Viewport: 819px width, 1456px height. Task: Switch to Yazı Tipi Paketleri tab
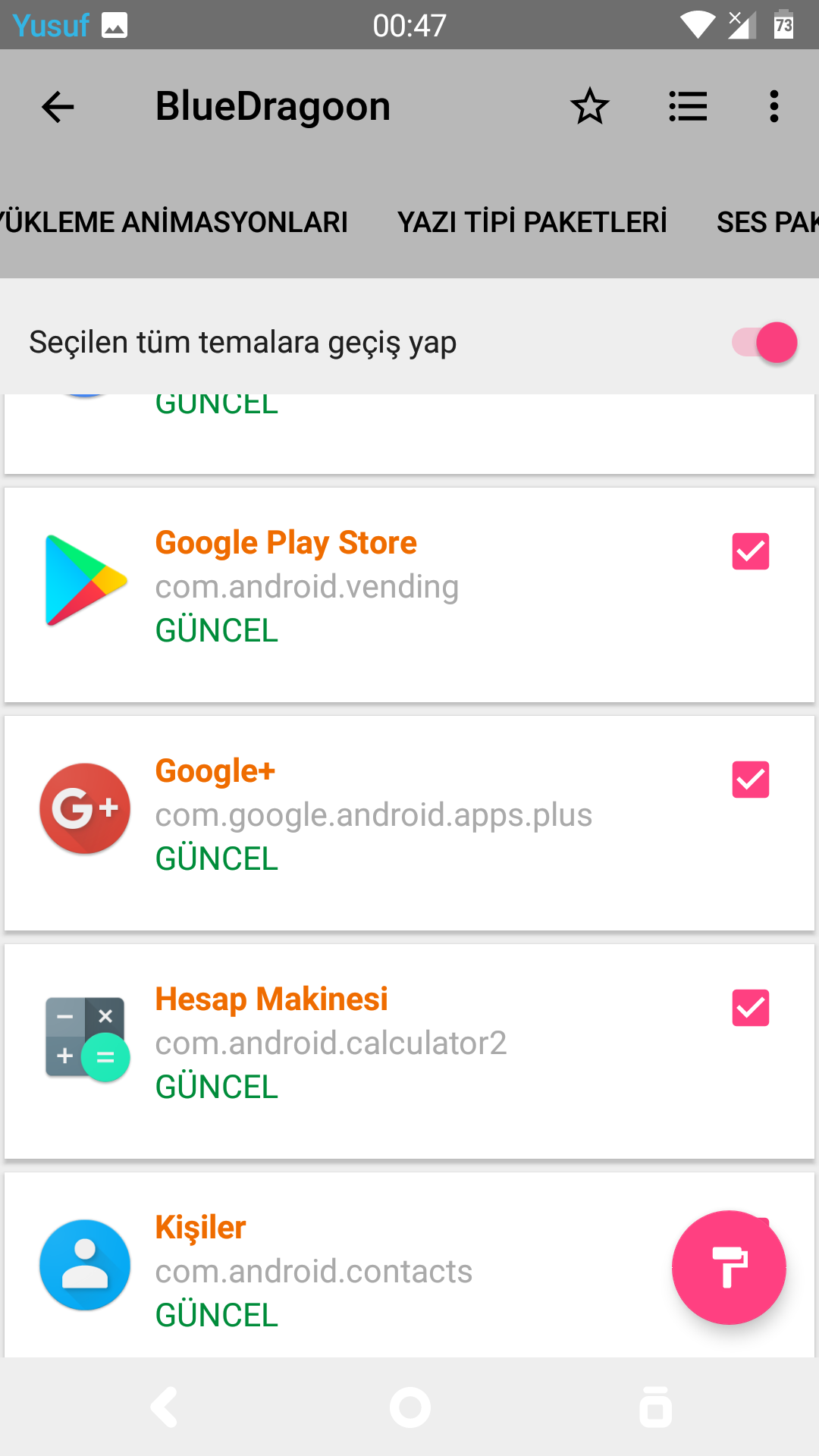coord(532,222)
